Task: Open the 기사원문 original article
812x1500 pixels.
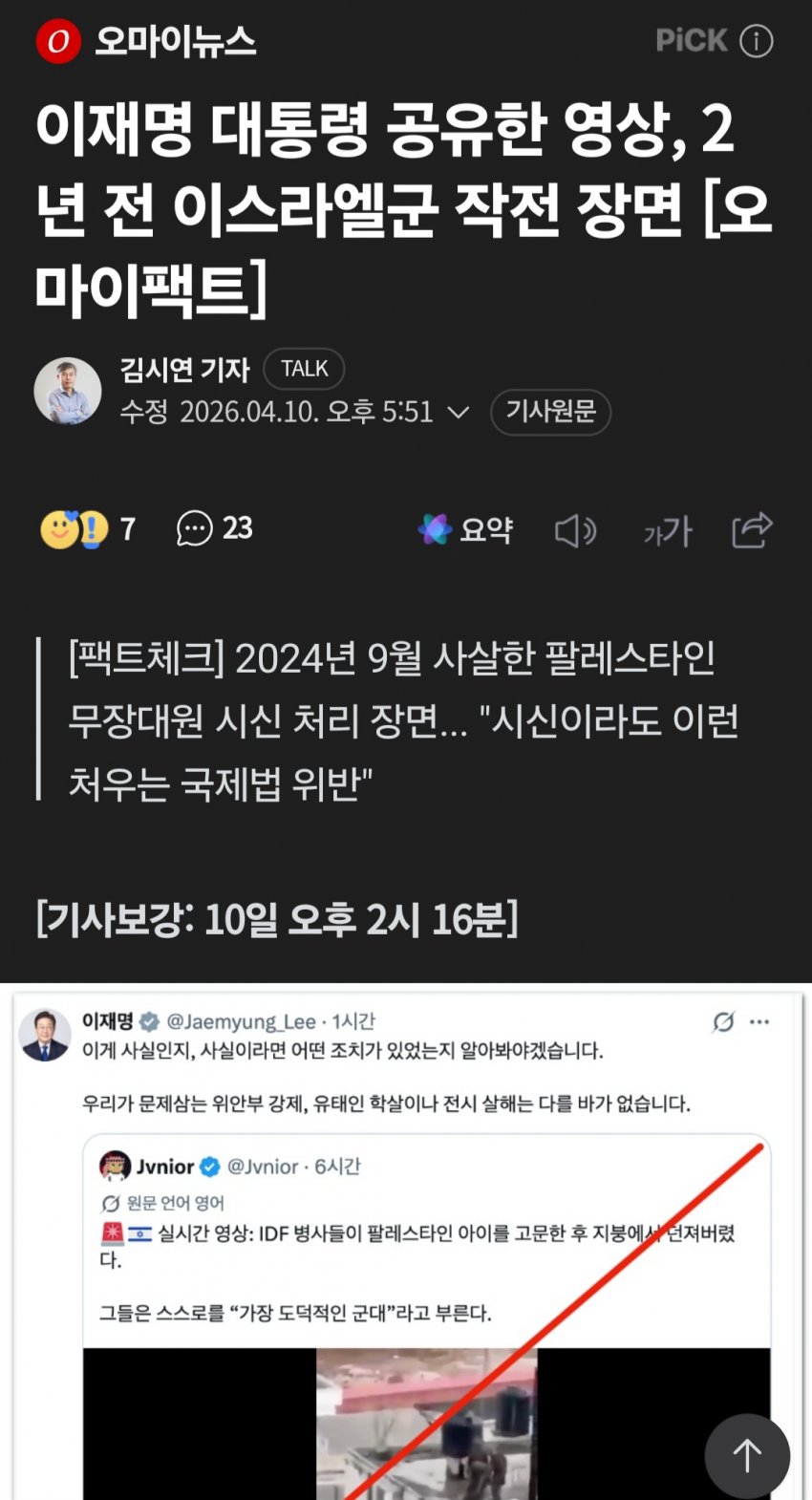Action: (550, 413)
